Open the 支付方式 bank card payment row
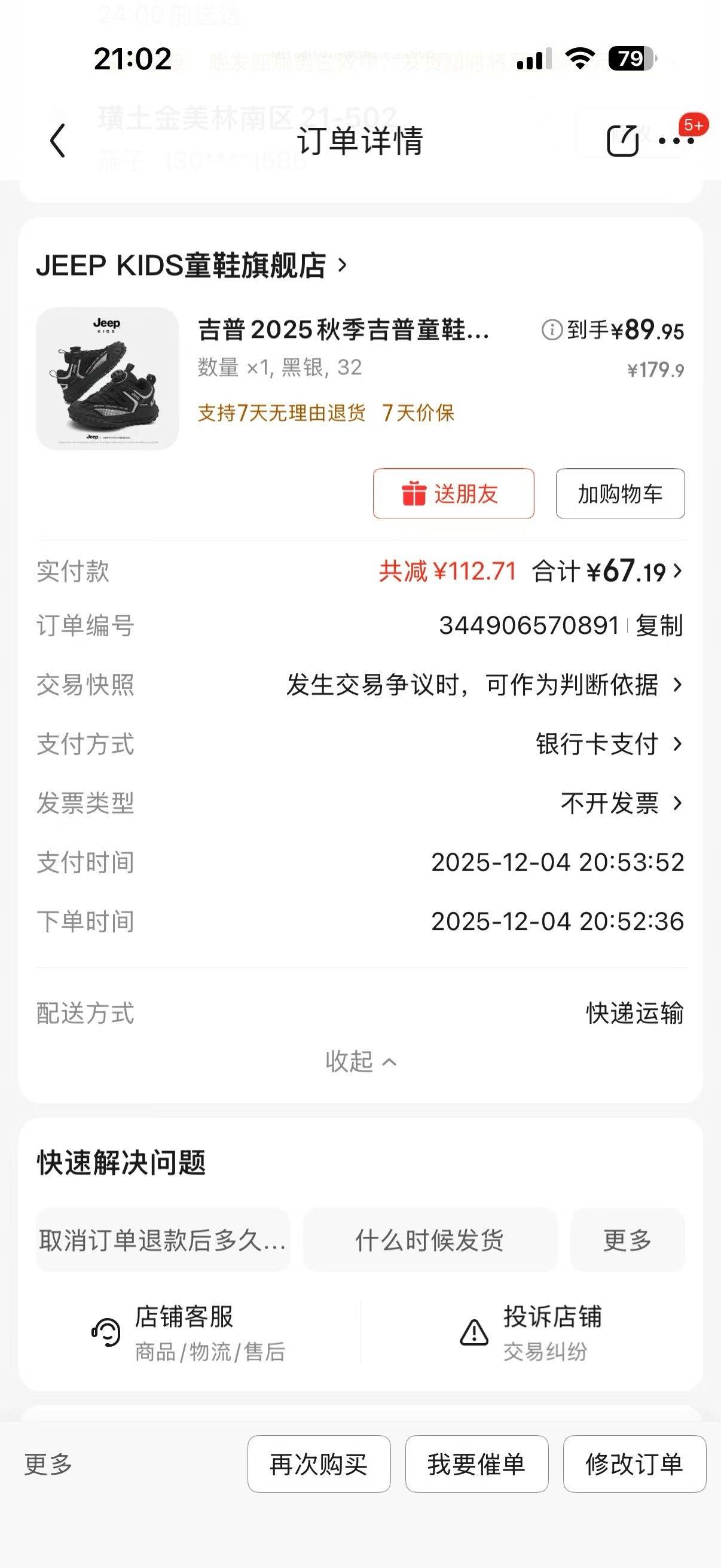This screenshot has width=721, height=1568. pyautogui.click(x=609, y=744)
